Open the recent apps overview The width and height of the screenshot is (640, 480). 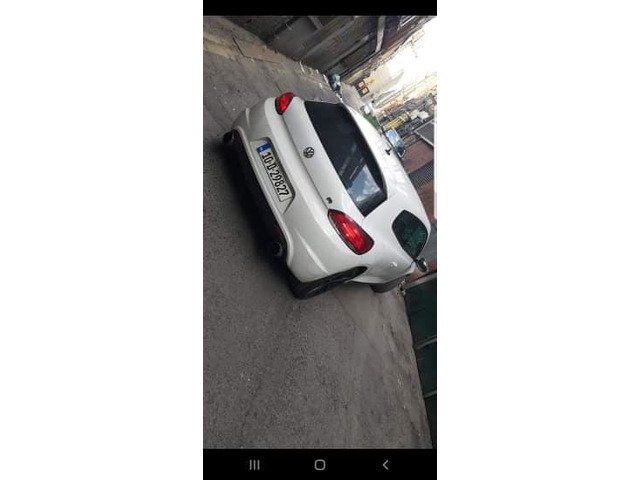coord(254,464)
